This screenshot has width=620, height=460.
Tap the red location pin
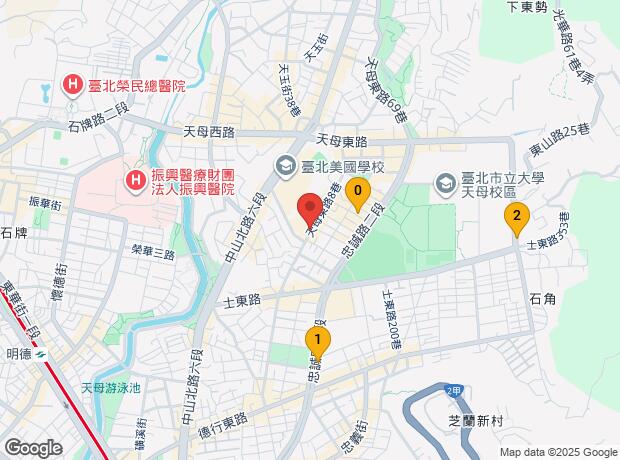pyautogui.click(x=310, y=209)
